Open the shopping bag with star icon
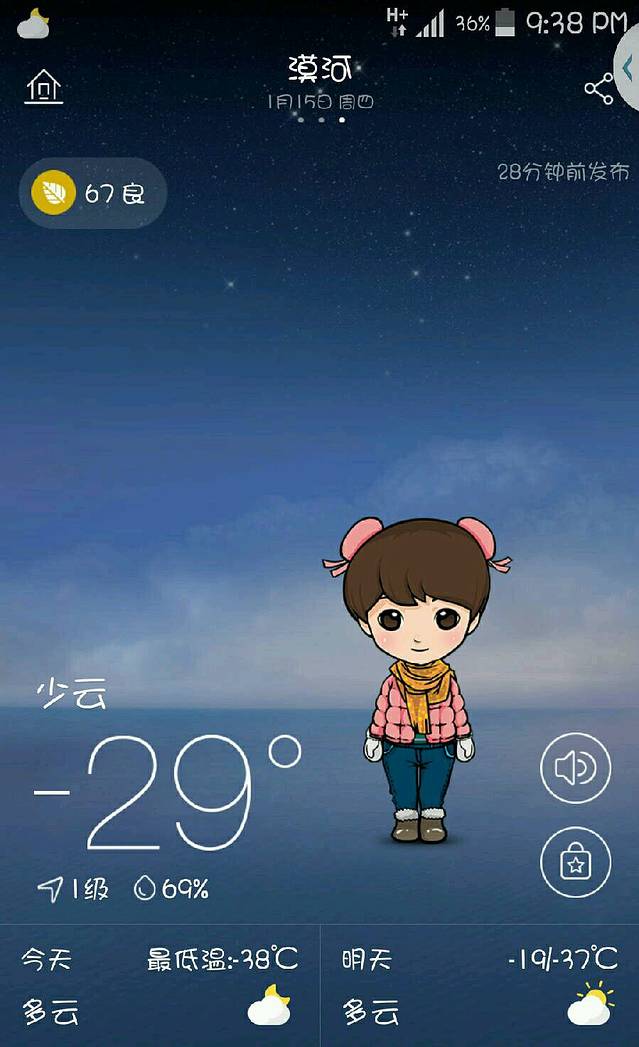 click(x=575, y=862)
